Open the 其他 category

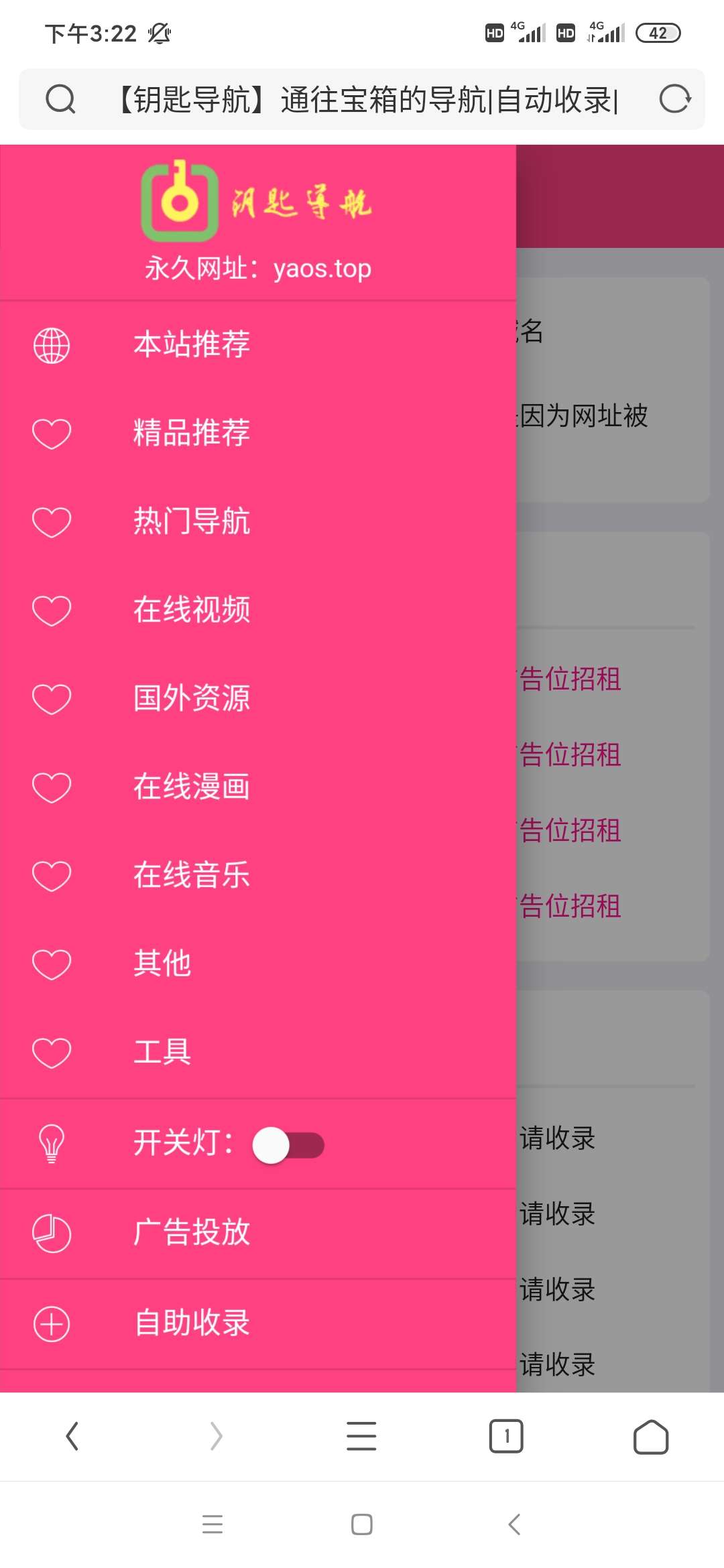click(x=162, y=964)
